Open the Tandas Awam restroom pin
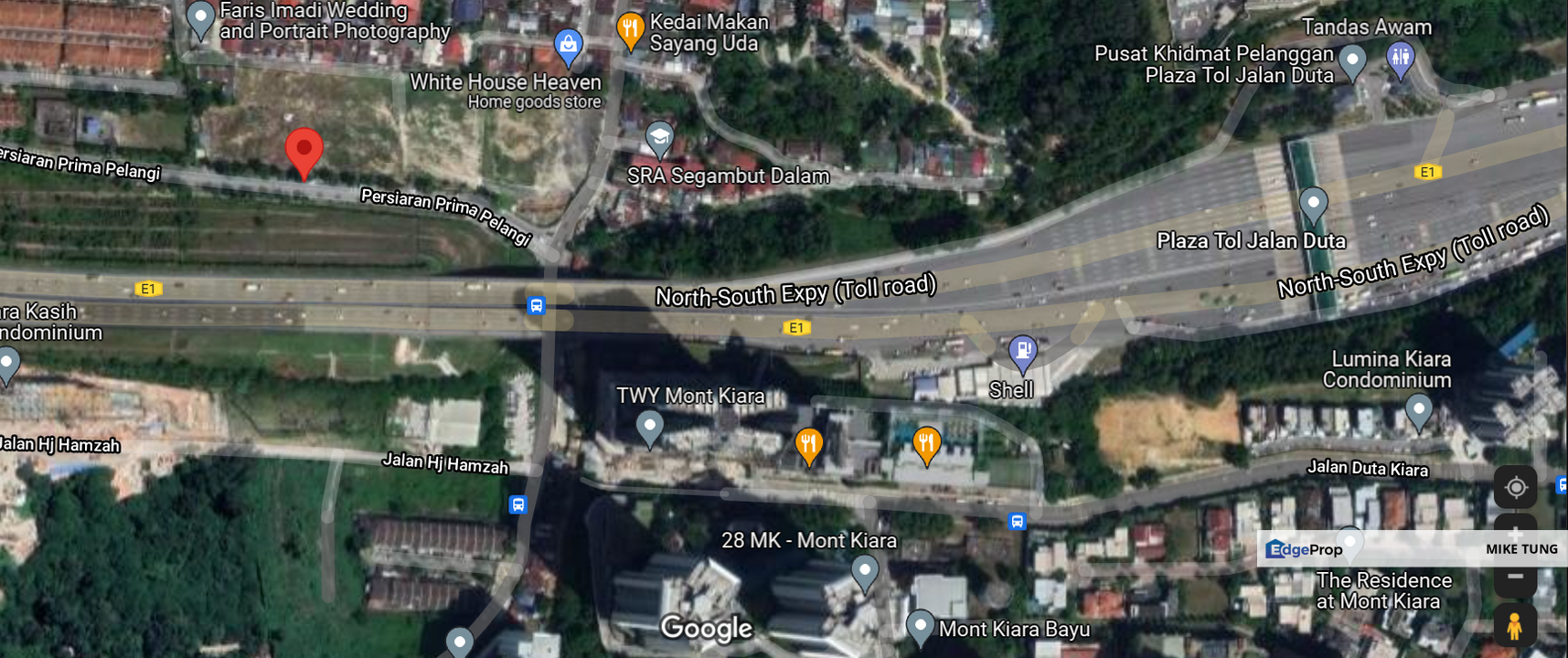 pyautogui.click(x=1400, y=59)
